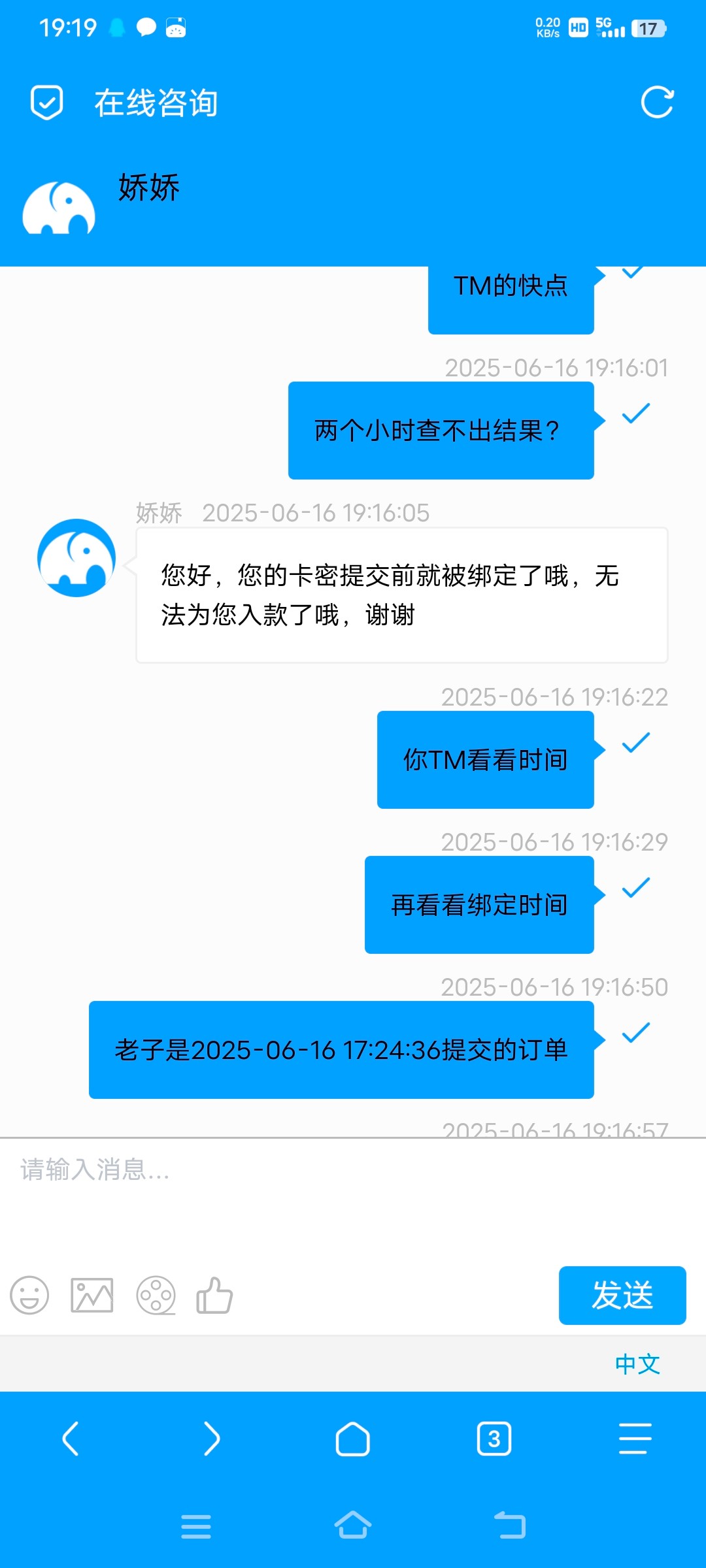Viewport: 706px width, 1568px height.
Task: Open the emoji picker
Action: pos(29,1295)
